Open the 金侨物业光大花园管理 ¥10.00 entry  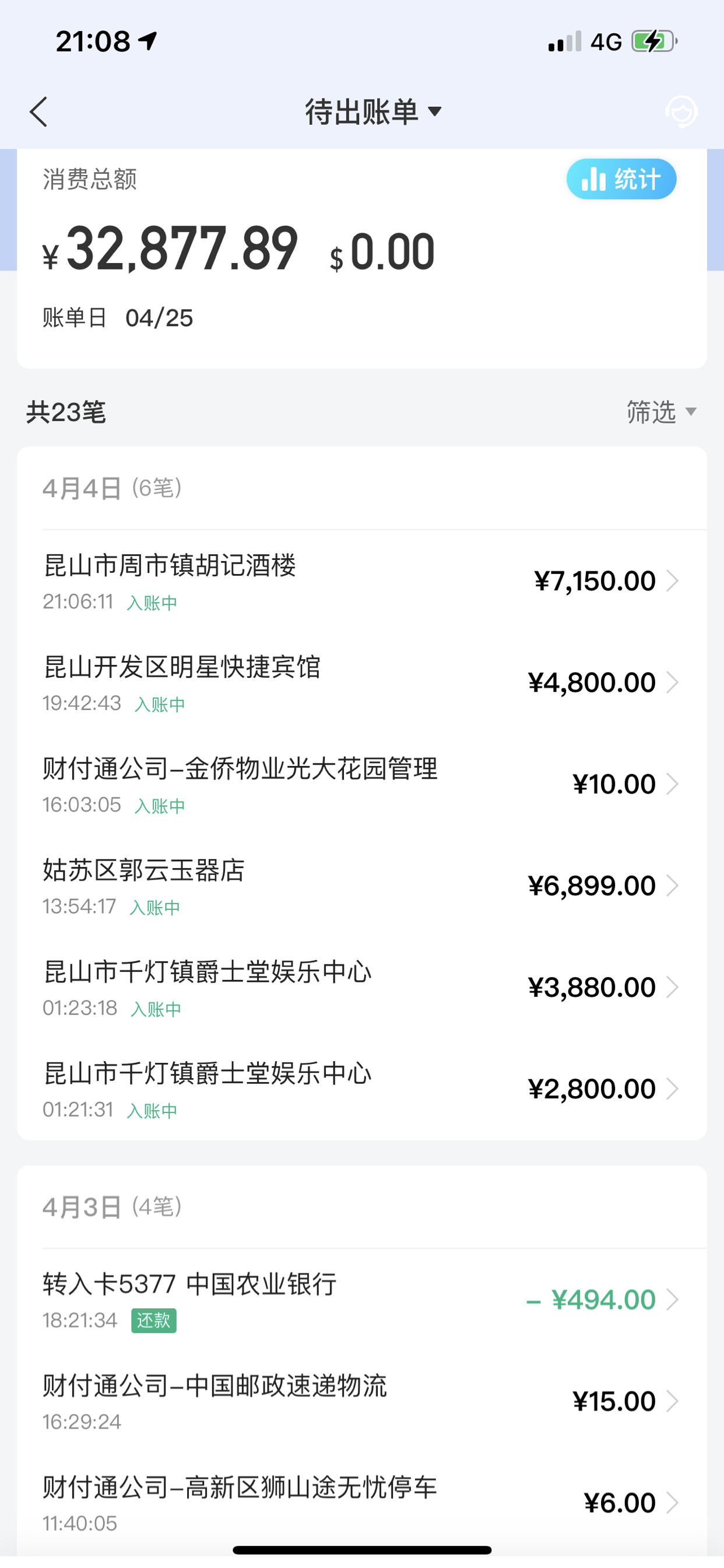click(362, 785)
